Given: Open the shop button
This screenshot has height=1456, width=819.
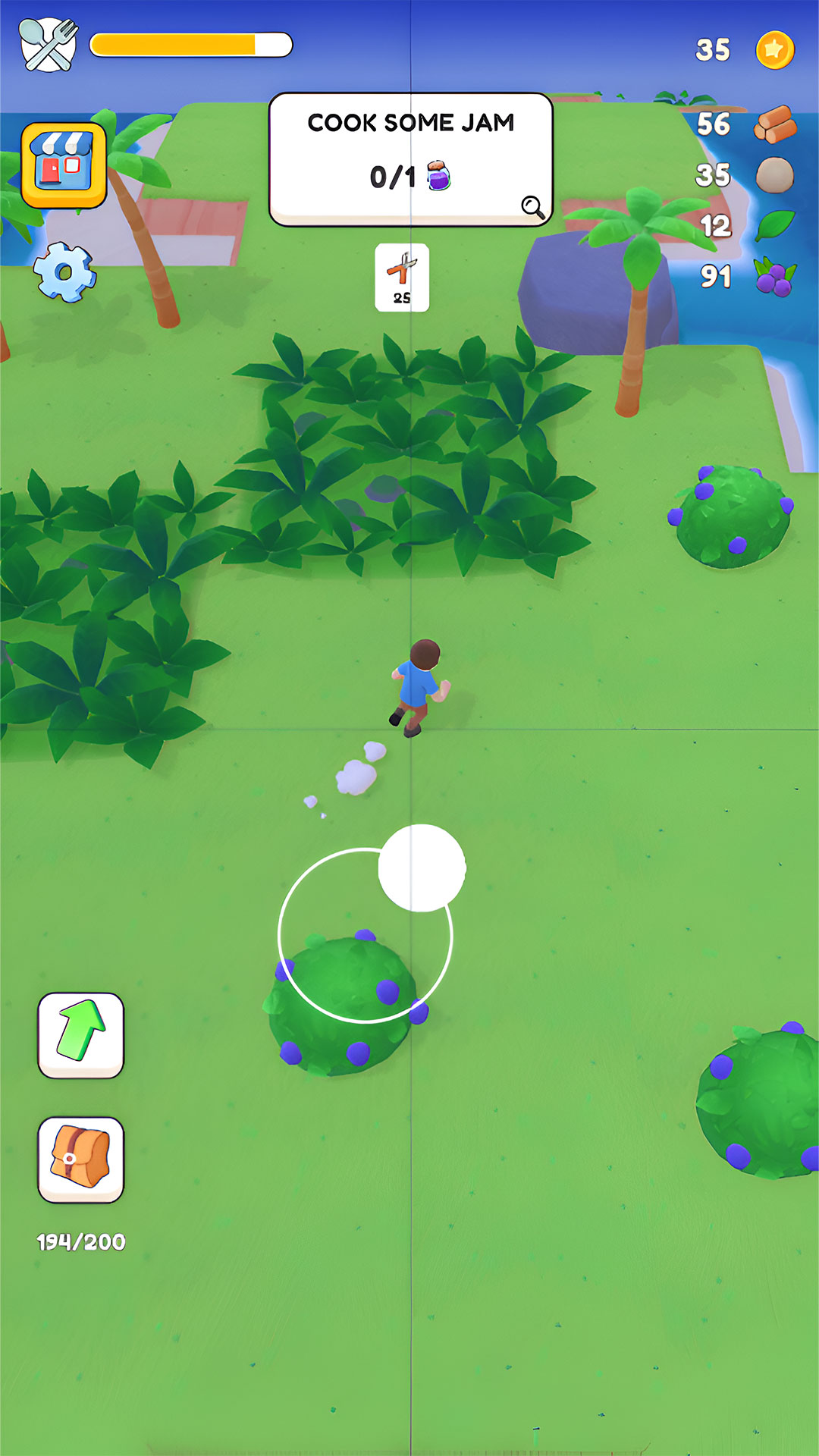Looking at the screenshot, I should pyautogui.click(x=64, y=165).
